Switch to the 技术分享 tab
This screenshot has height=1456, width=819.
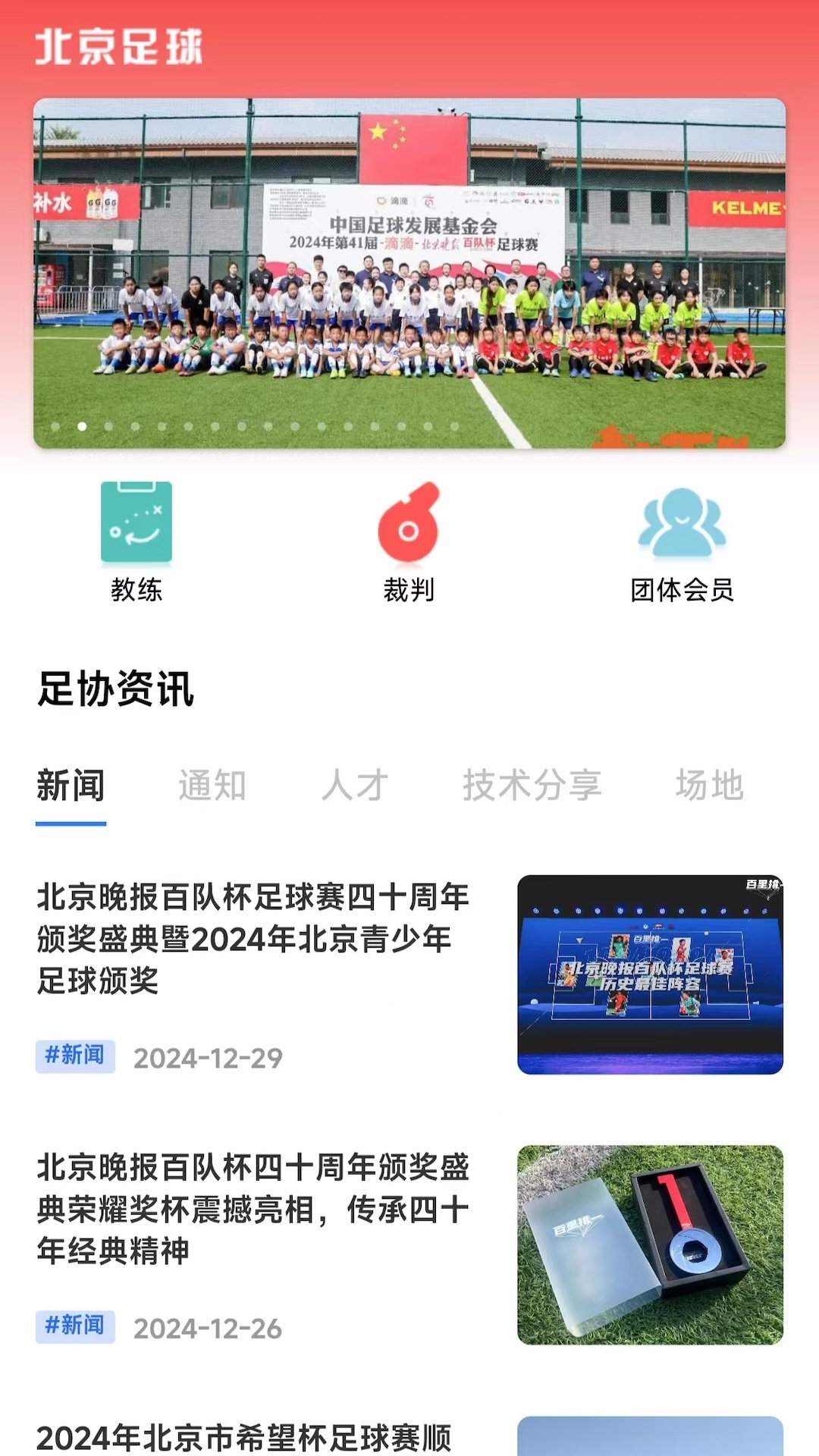(532, 786)
